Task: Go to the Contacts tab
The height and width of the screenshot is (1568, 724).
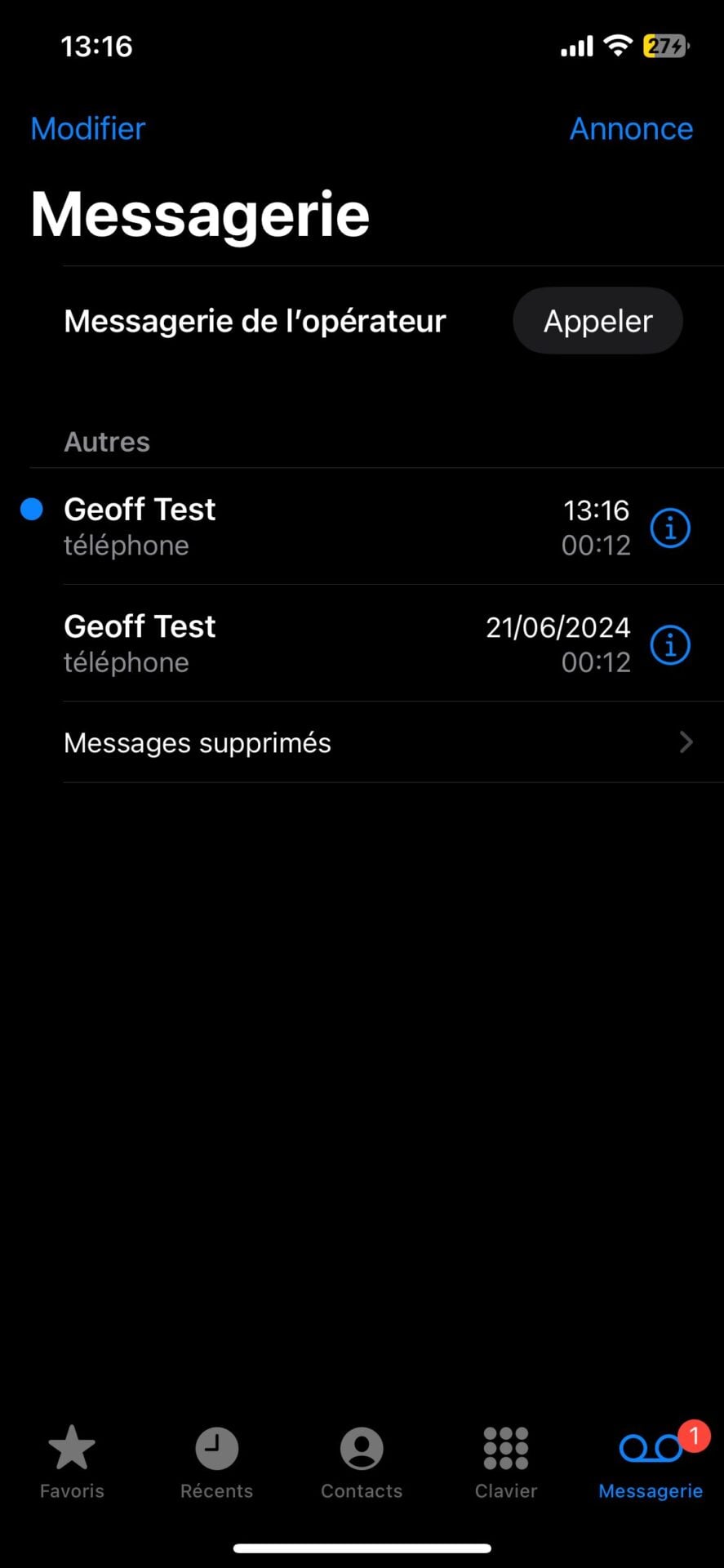Action: tap(362, 1462)
